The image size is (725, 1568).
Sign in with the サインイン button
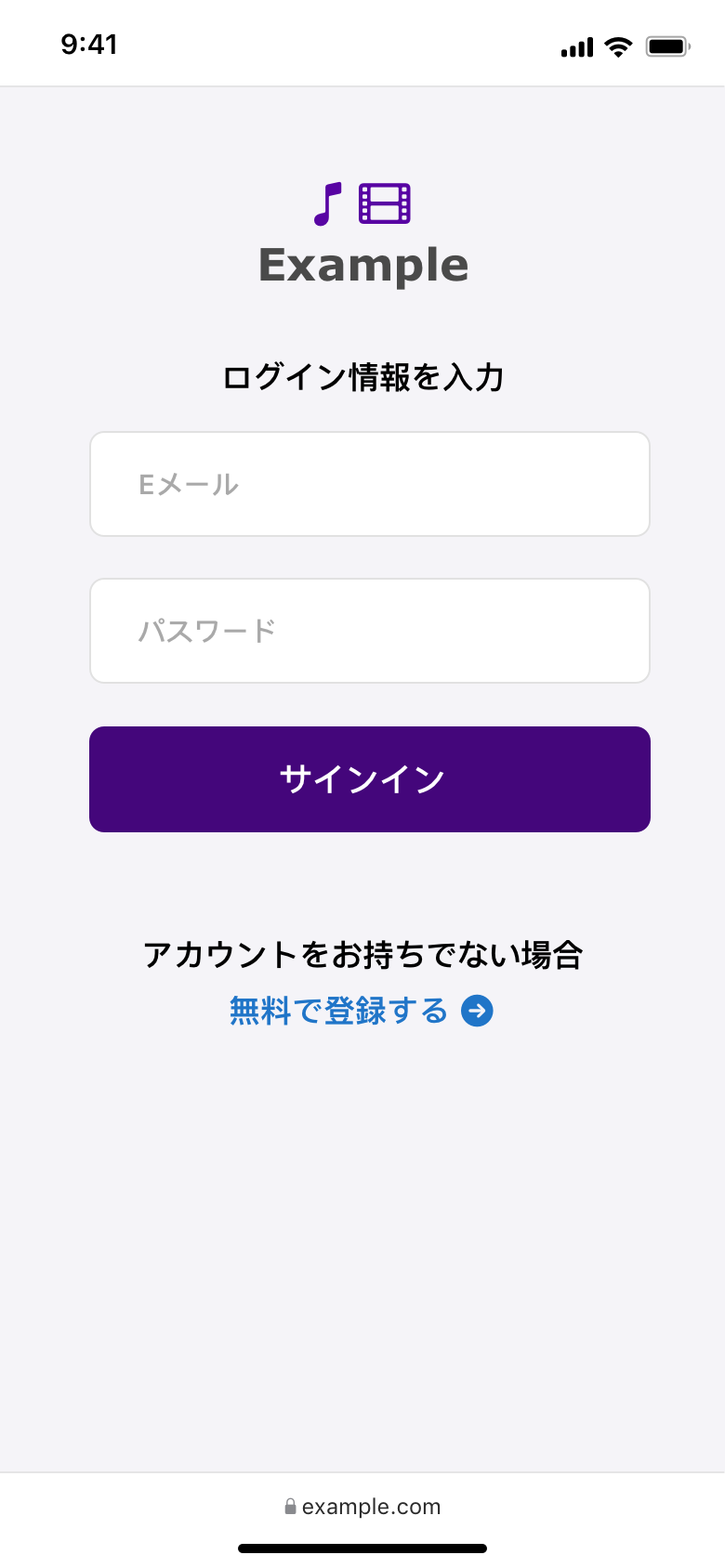[369, 779]
